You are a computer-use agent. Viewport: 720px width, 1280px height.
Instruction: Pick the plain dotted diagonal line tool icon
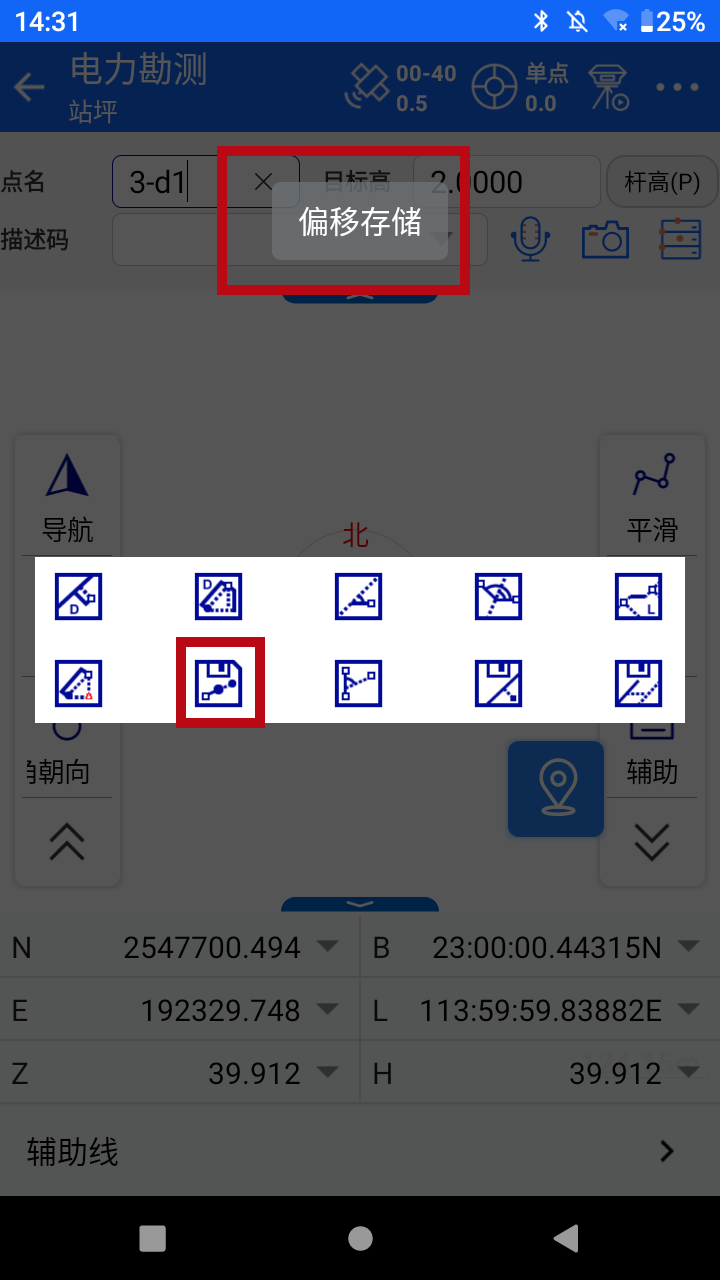pos(359,596)
